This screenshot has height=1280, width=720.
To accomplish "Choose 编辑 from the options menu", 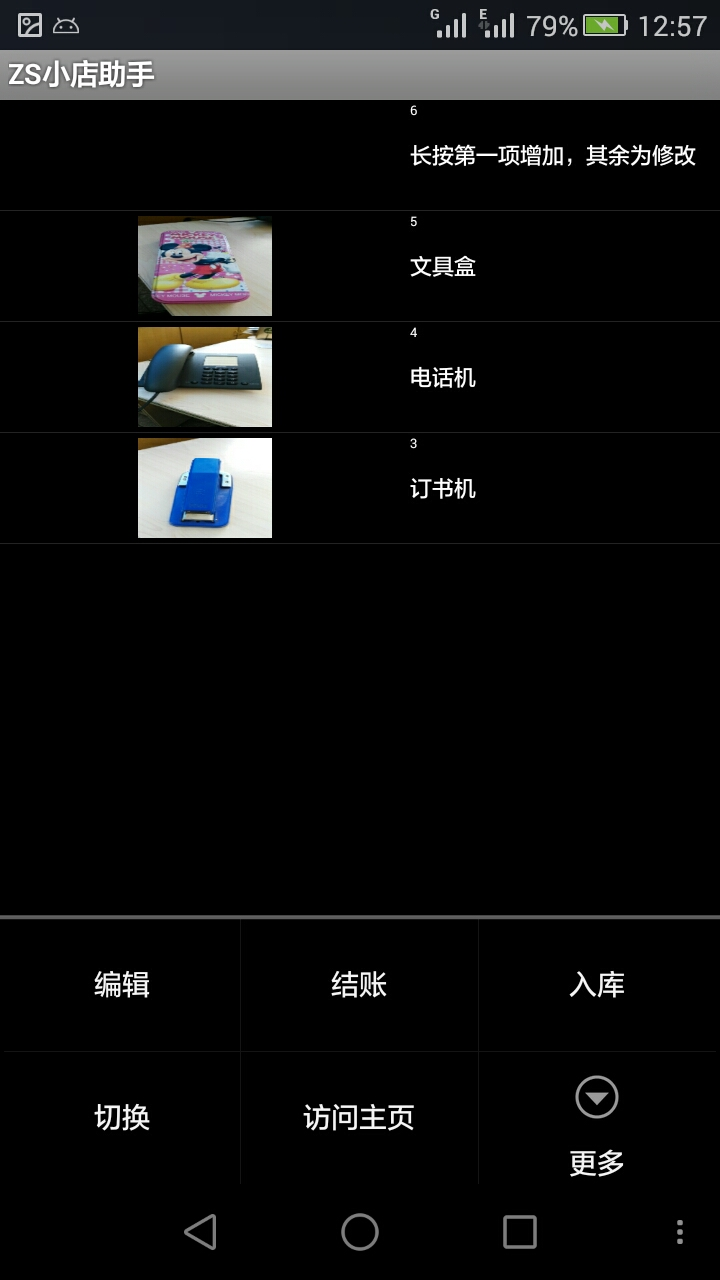I will click(x=122, y=985).
